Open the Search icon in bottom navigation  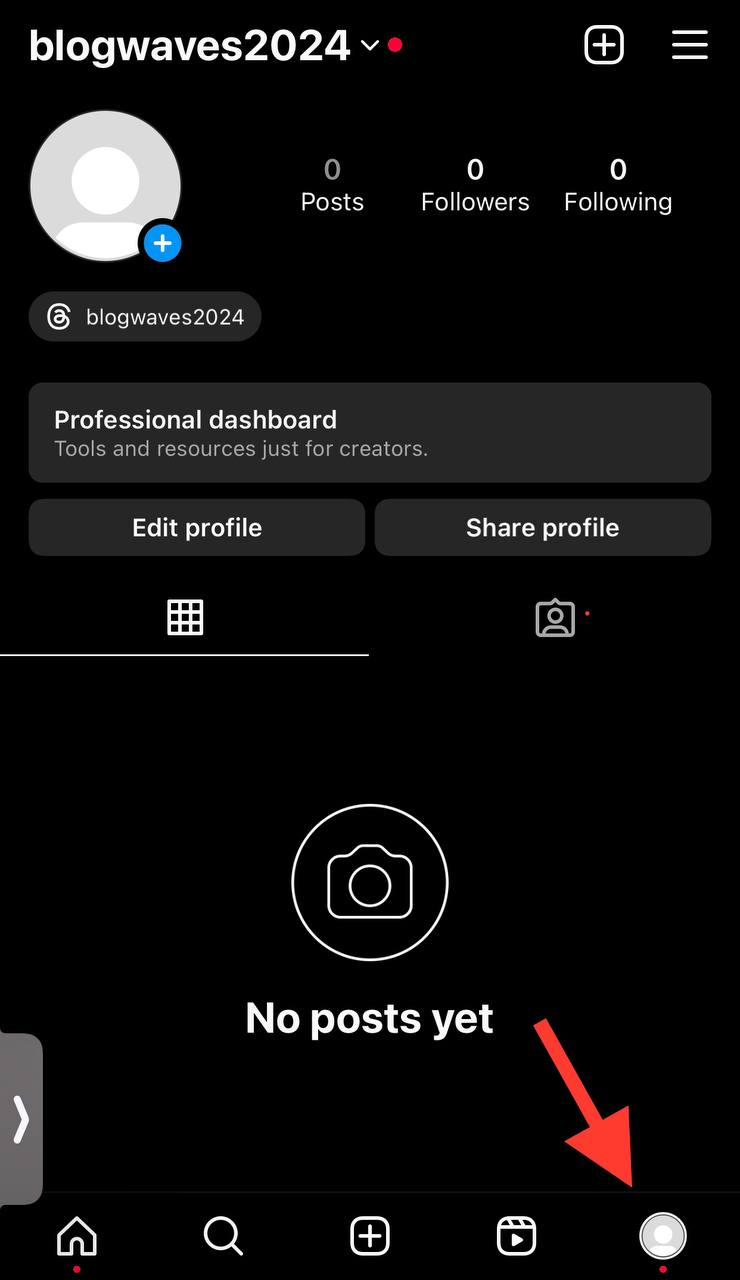pos(222,1236)
